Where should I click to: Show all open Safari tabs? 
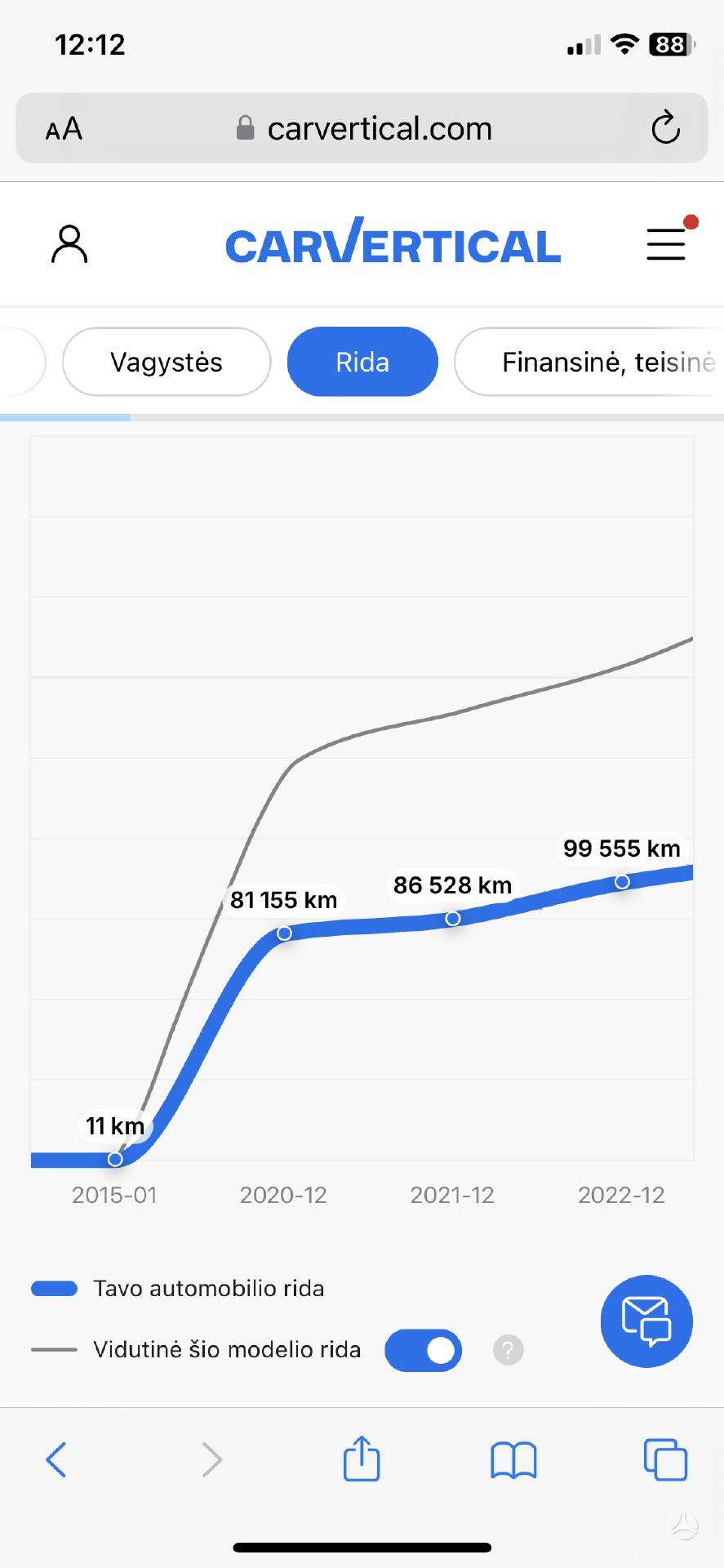coord(665,1459)
